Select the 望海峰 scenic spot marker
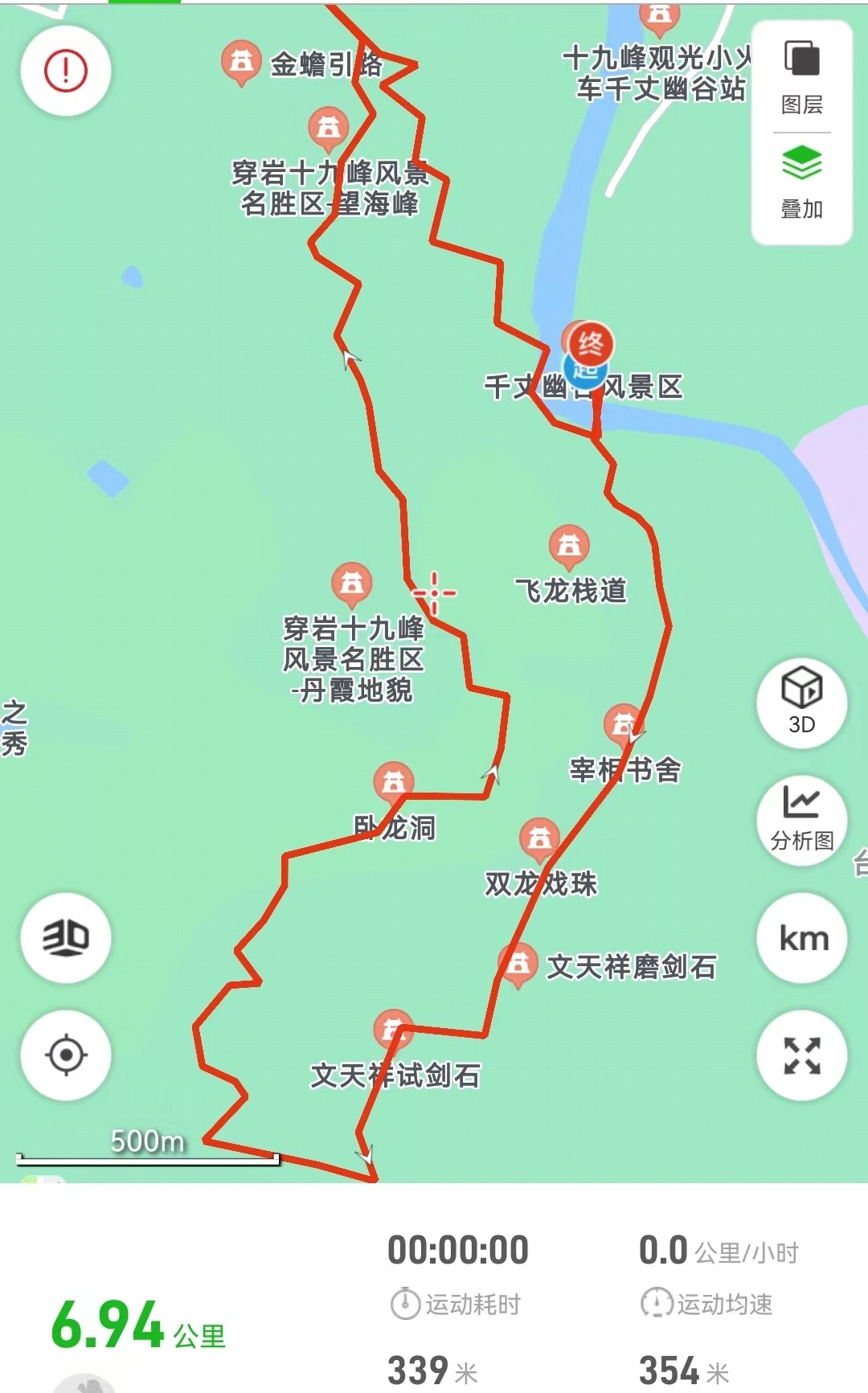Screen dimensions: 868x1393 tap(328, 128)
